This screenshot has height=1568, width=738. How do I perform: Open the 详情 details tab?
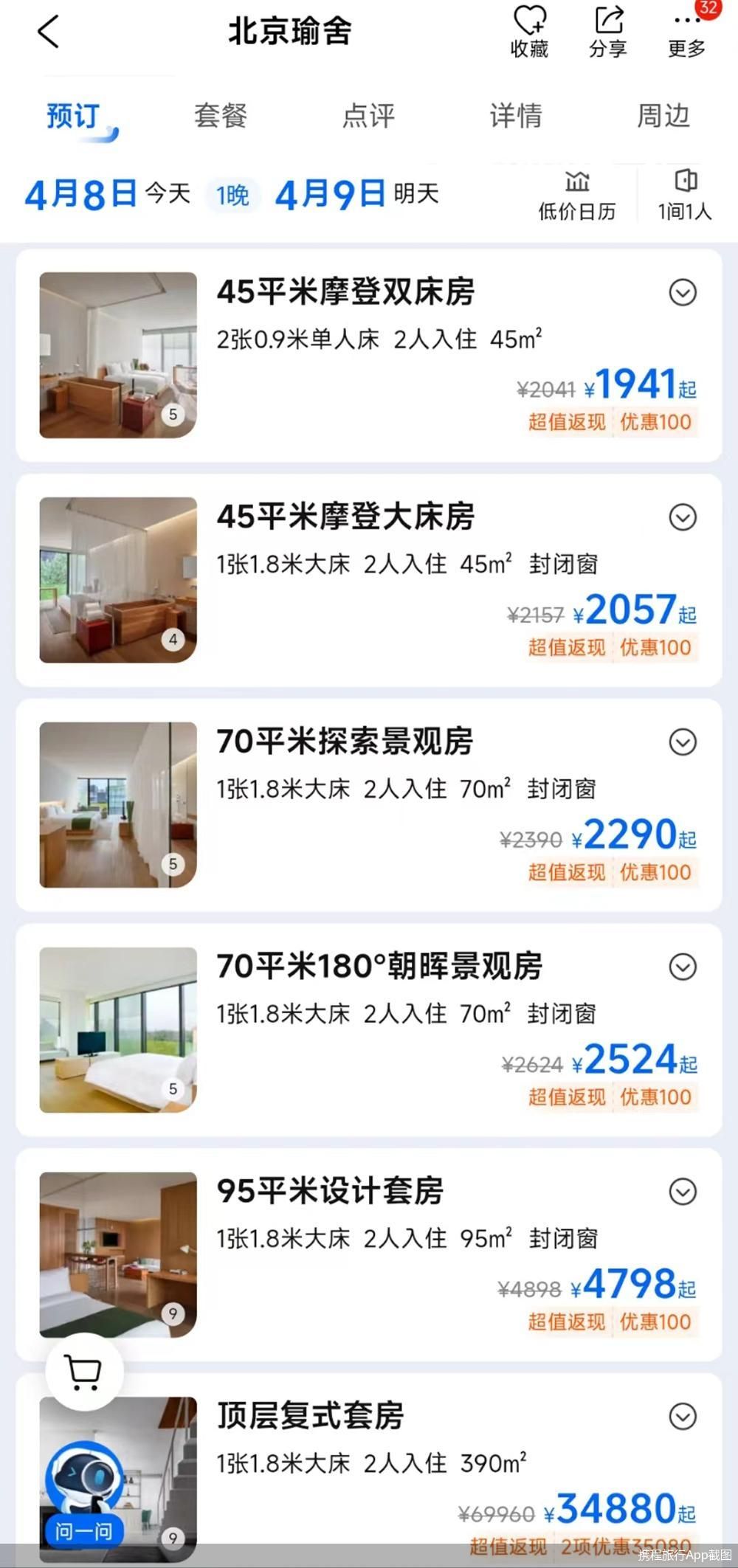516,116
